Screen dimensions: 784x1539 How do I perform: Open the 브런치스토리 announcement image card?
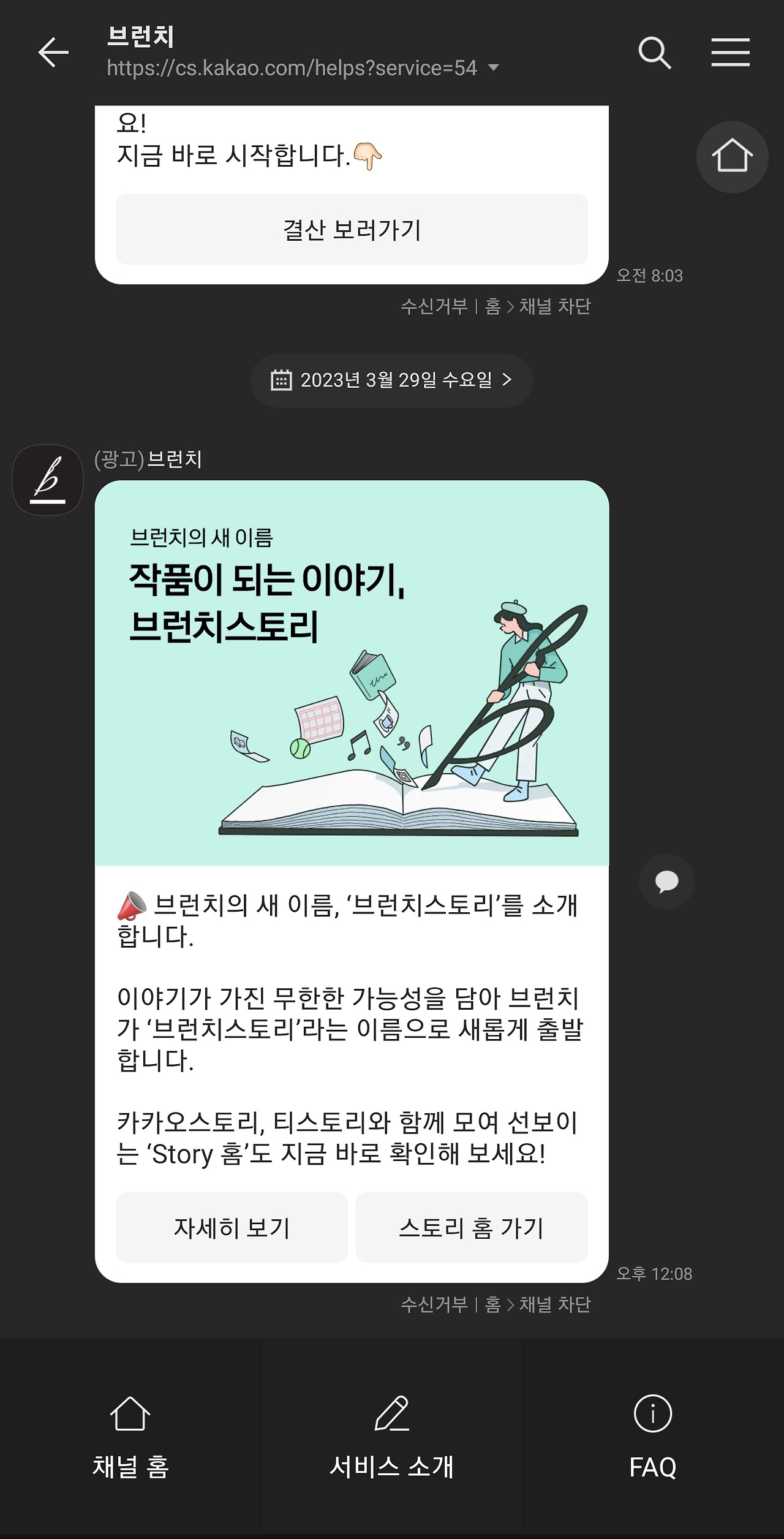[x=352, y=673]
